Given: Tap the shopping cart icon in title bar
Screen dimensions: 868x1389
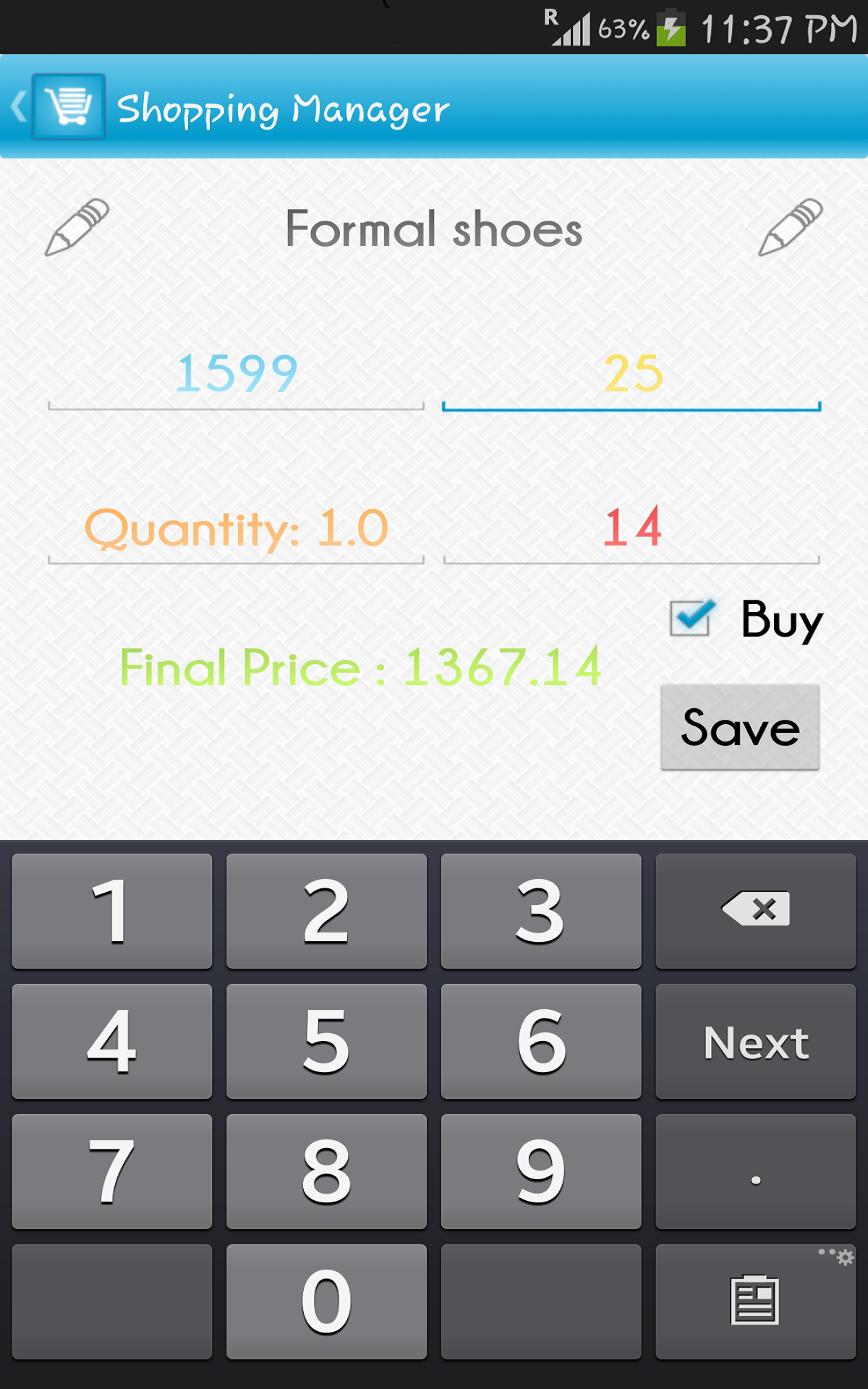Looking at the screenshot, I should click(67, 107).
